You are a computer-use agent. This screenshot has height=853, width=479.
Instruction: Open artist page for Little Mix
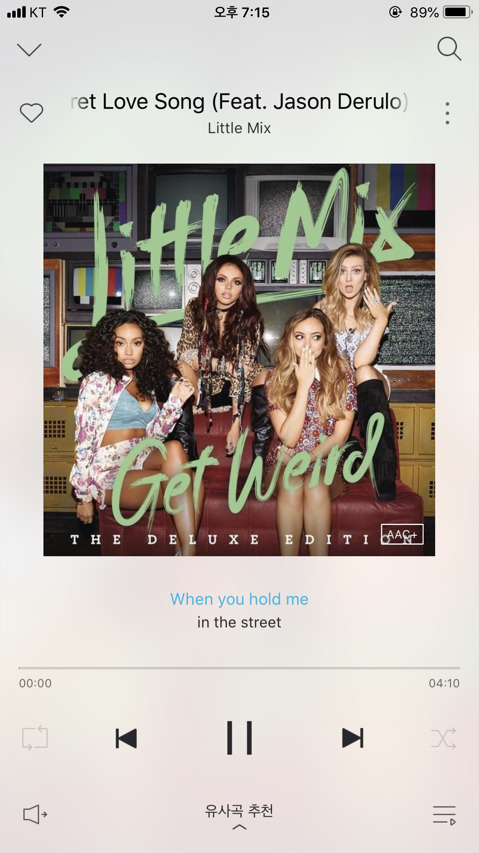[239, 128]
